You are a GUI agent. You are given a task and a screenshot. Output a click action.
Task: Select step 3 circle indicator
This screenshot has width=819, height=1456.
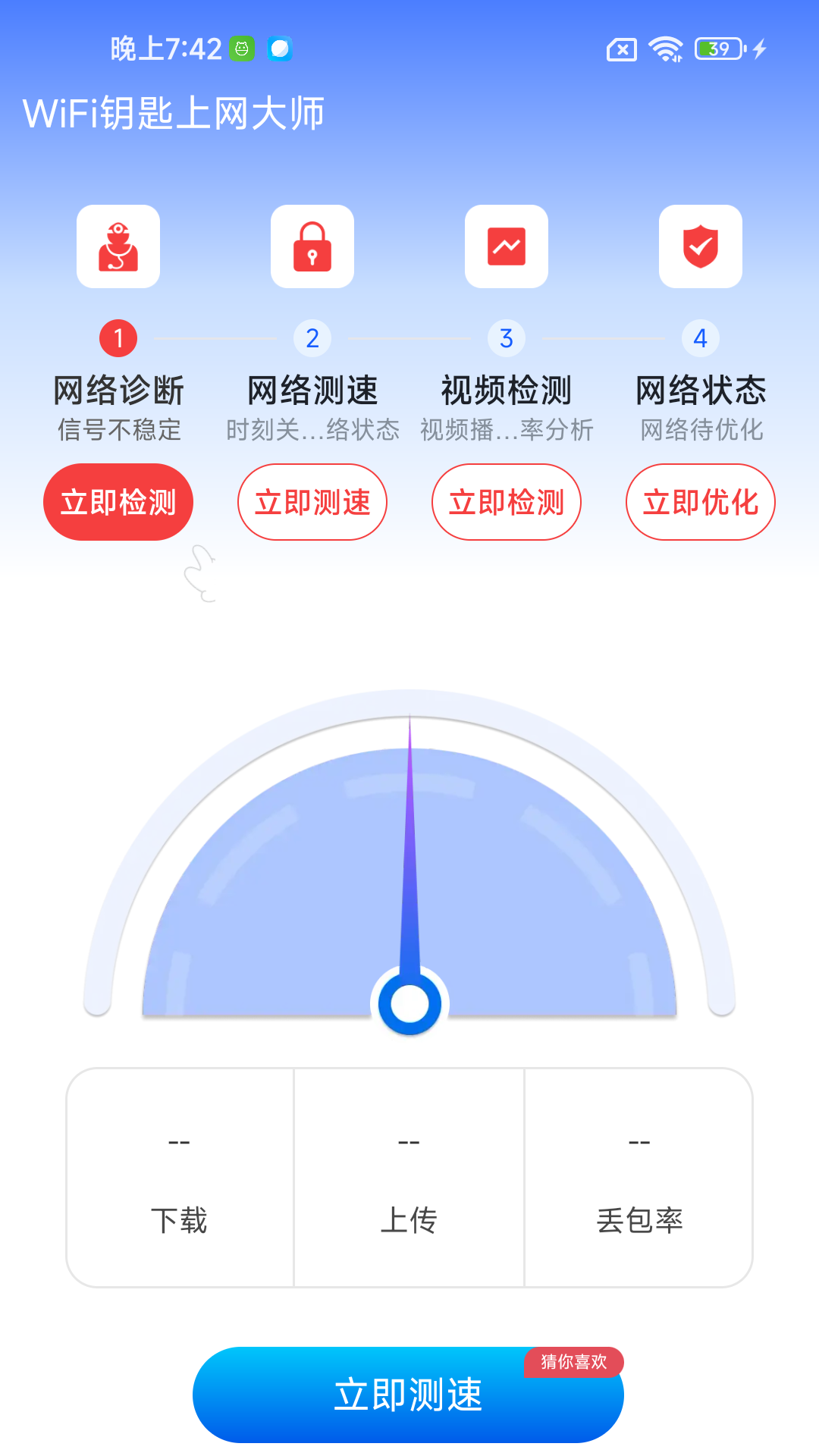(507, 339)
